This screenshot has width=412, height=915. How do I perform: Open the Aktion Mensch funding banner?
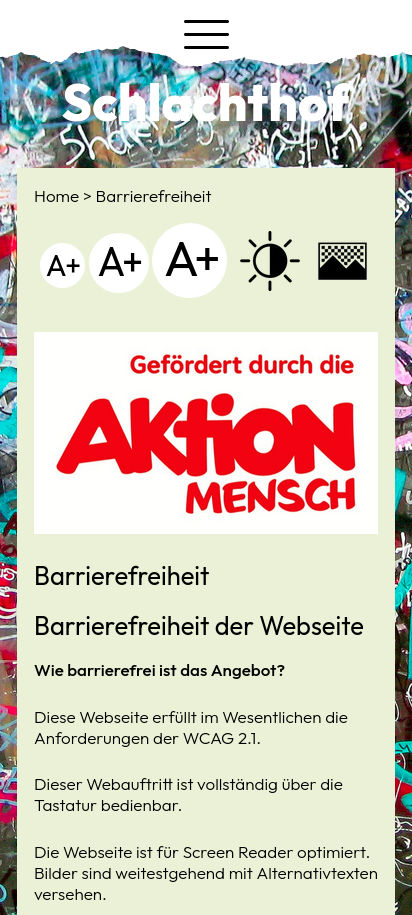tap(206, 433)
